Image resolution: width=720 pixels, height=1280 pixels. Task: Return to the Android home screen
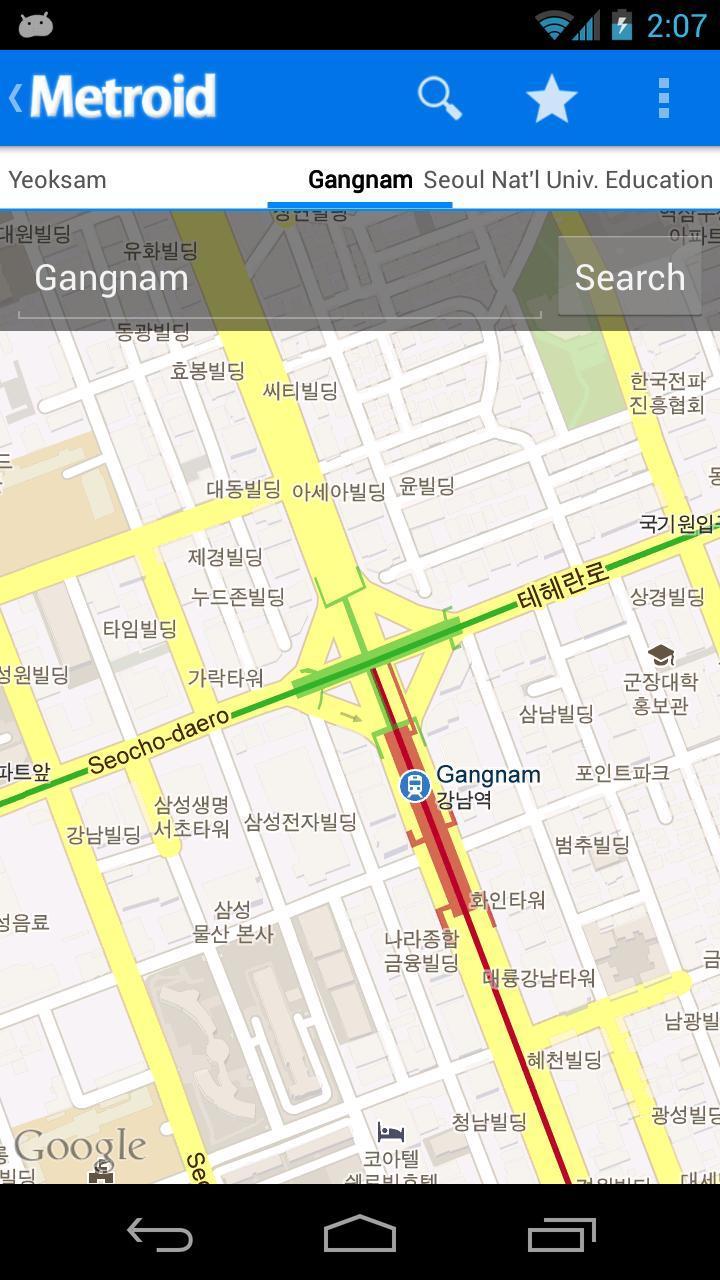click(x=360, y=1234)
